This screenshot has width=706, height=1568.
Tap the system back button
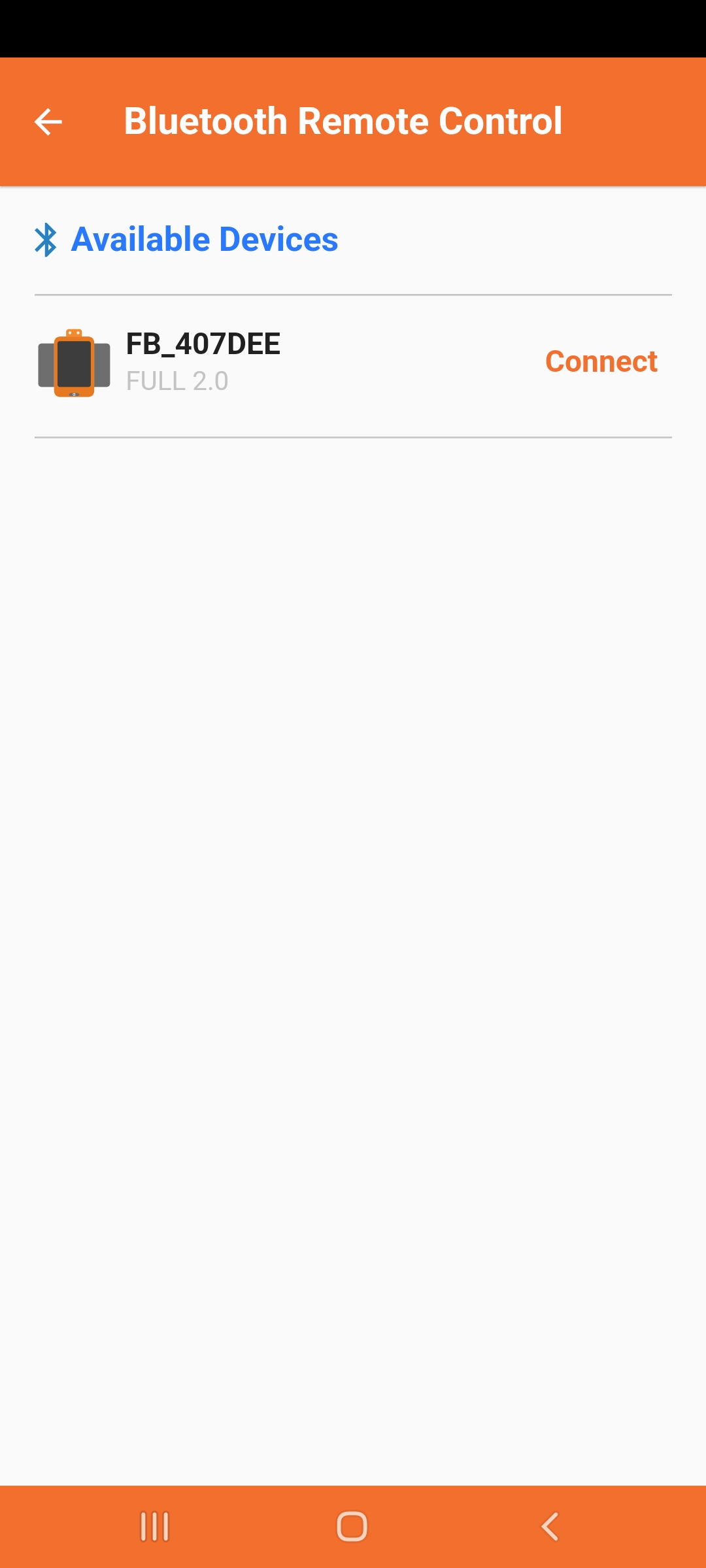tap(550, 1527)
